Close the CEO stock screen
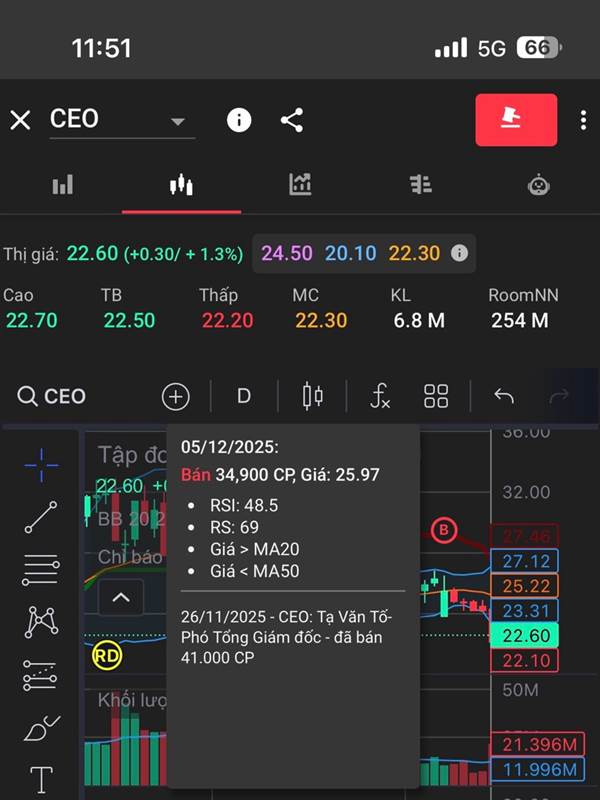The height and width of the screenshot is (800, 600). (20, 120)
